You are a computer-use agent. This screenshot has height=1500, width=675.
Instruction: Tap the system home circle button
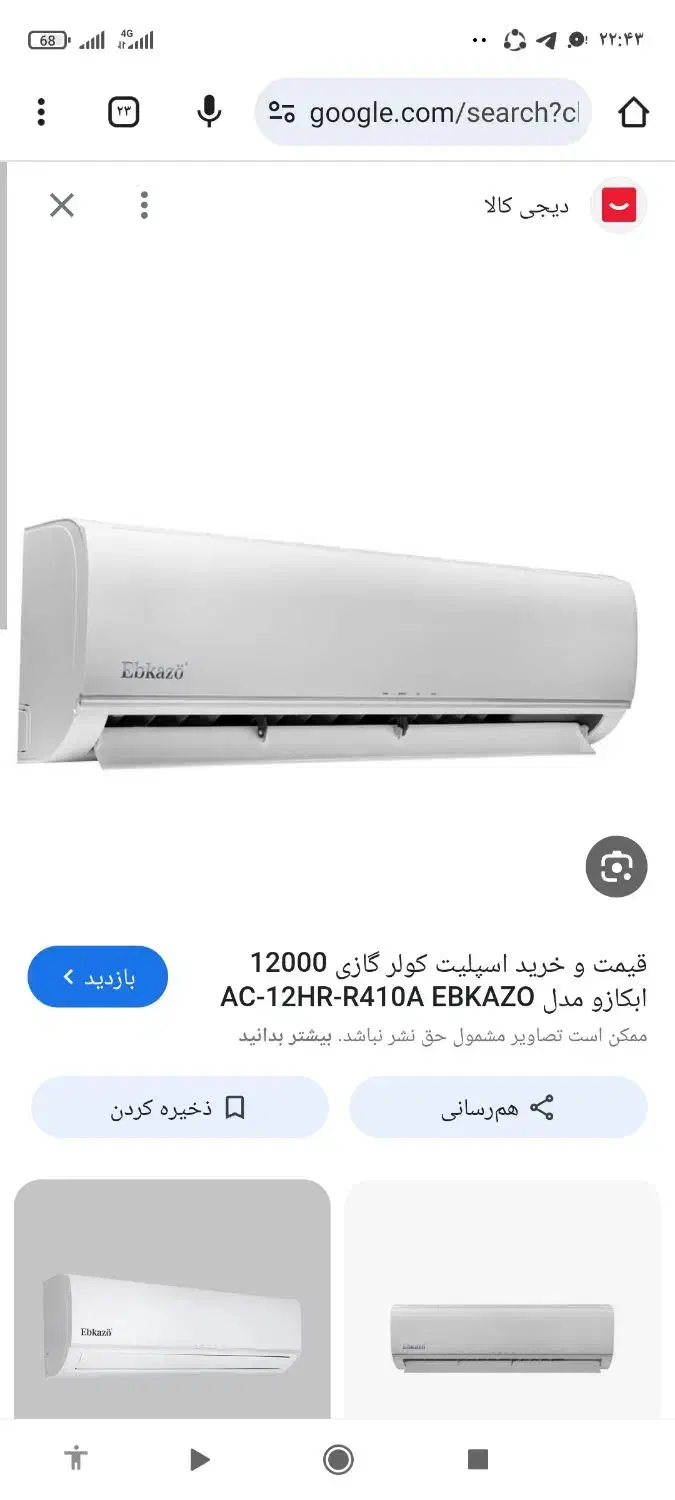[338, 1460]
